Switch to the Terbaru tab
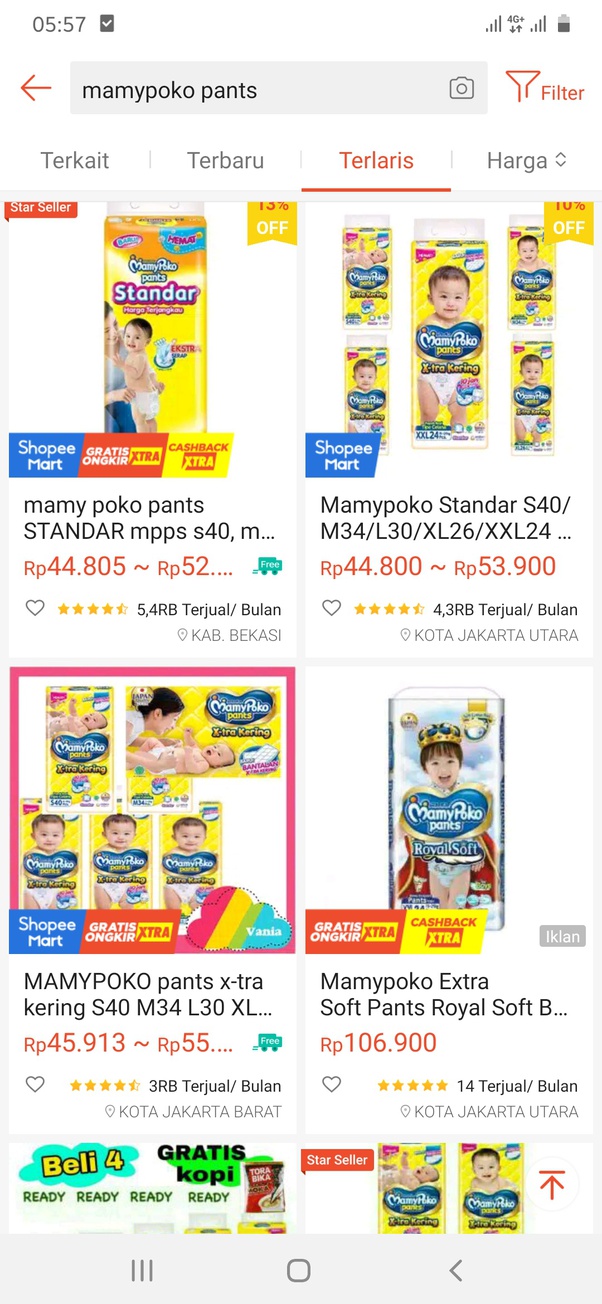Image resolution: width=602 pixels, height=1304 pixels. (225, 161)
